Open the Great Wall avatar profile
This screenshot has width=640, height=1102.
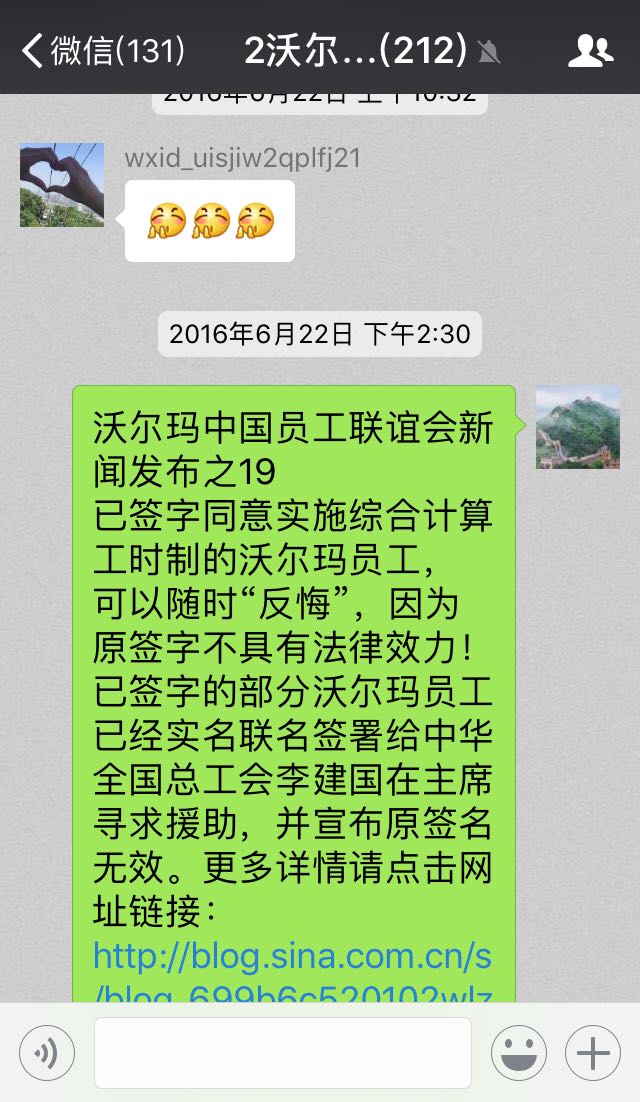[x=577, y=427]
